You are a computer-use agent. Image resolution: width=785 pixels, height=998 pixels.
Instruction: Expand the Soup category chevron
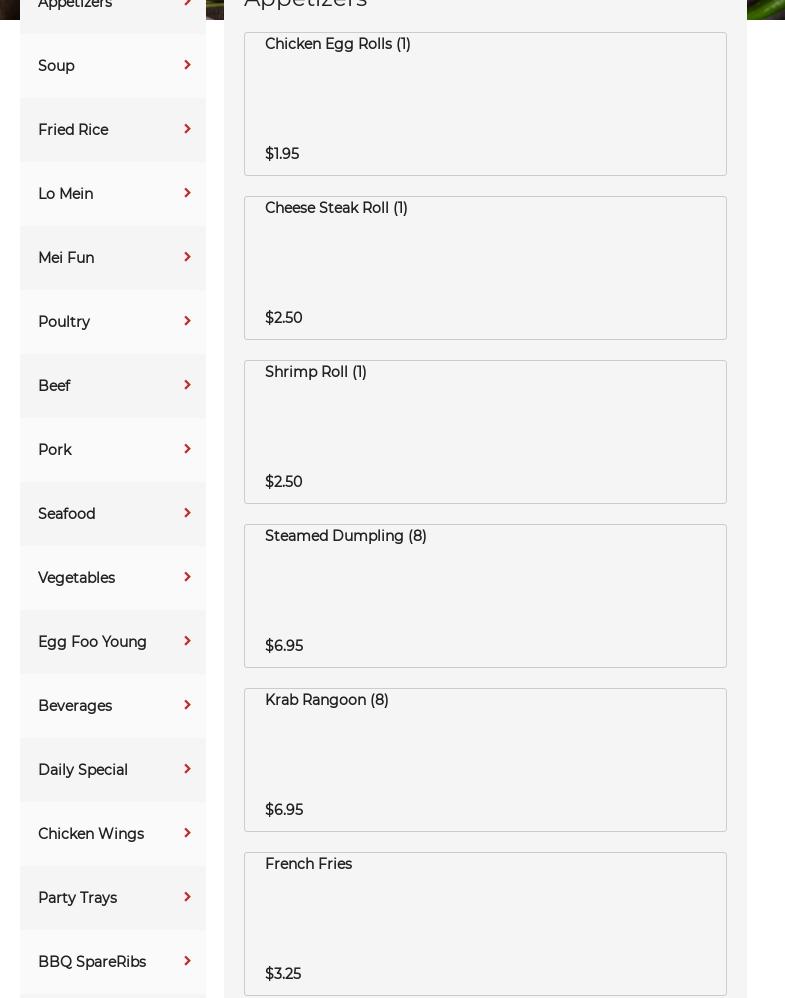click(x=187, y=65)
